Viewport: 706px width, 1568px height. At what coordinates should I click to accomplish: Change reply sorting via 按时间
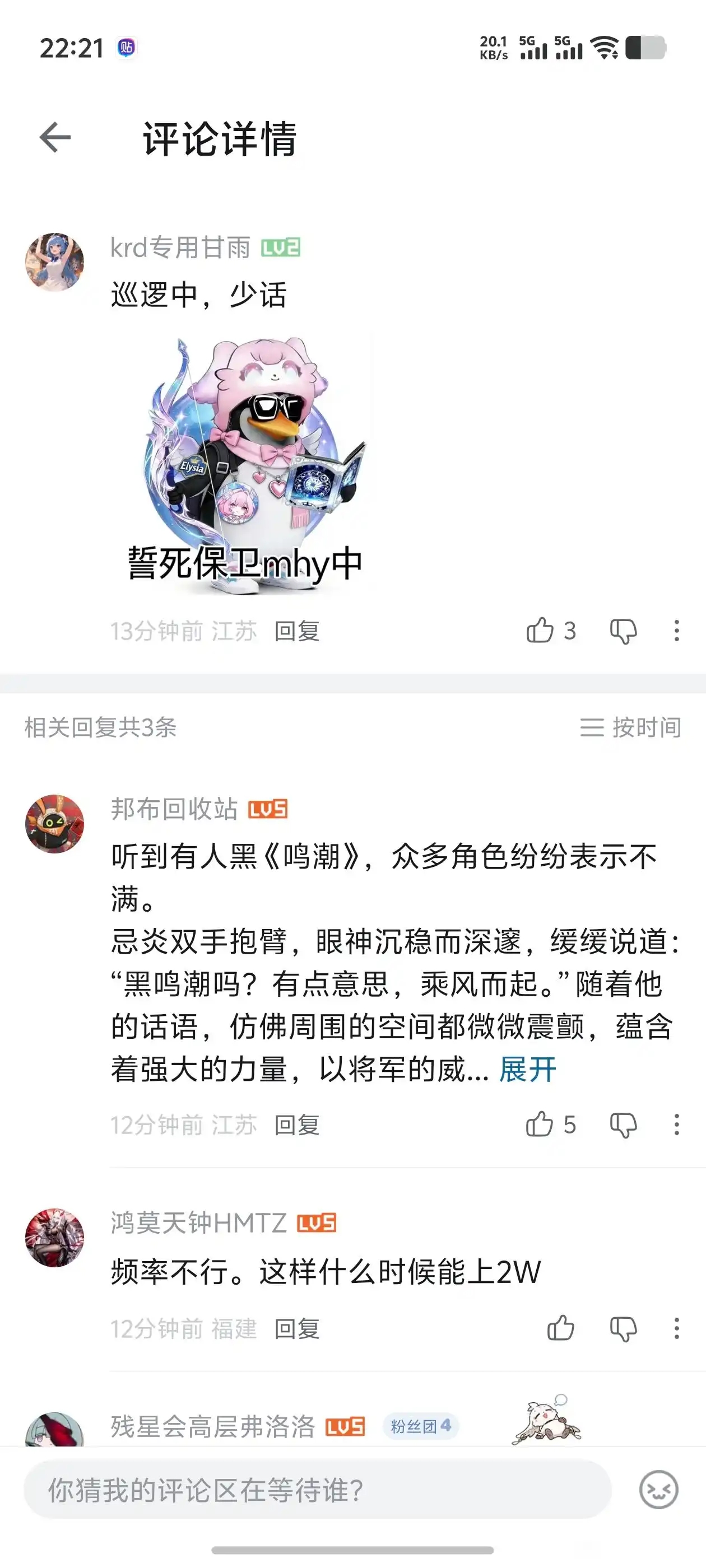[630, 727]
